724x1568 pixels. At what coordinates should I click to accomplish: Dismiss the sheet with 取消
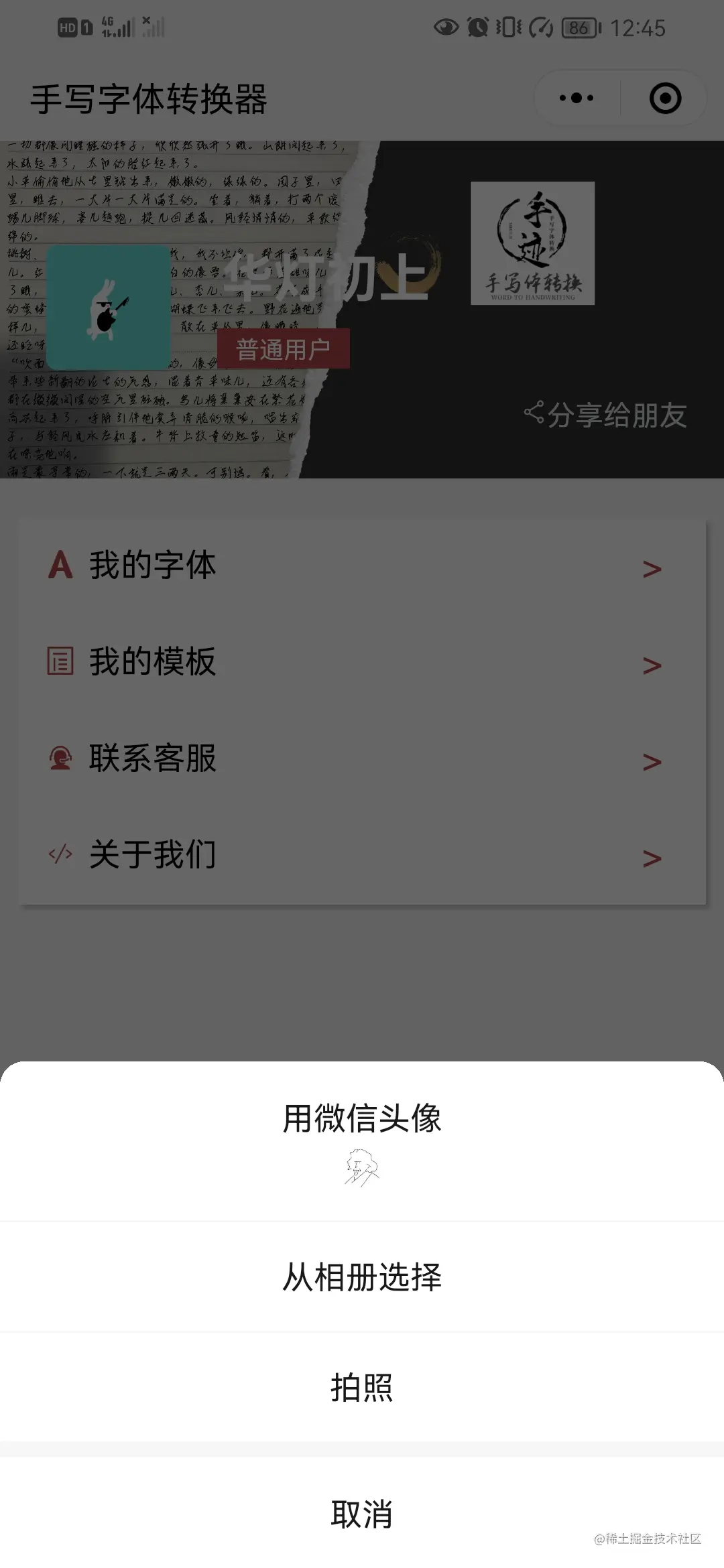point(362,1514)
